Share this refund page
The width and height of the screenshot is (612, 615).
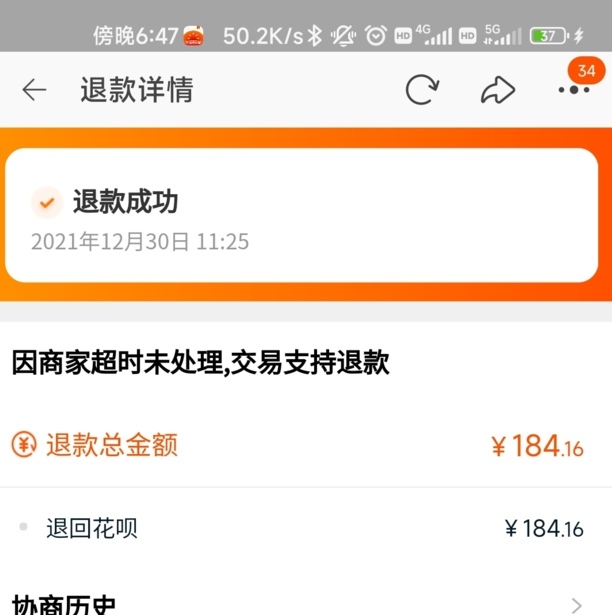point(497,90)
